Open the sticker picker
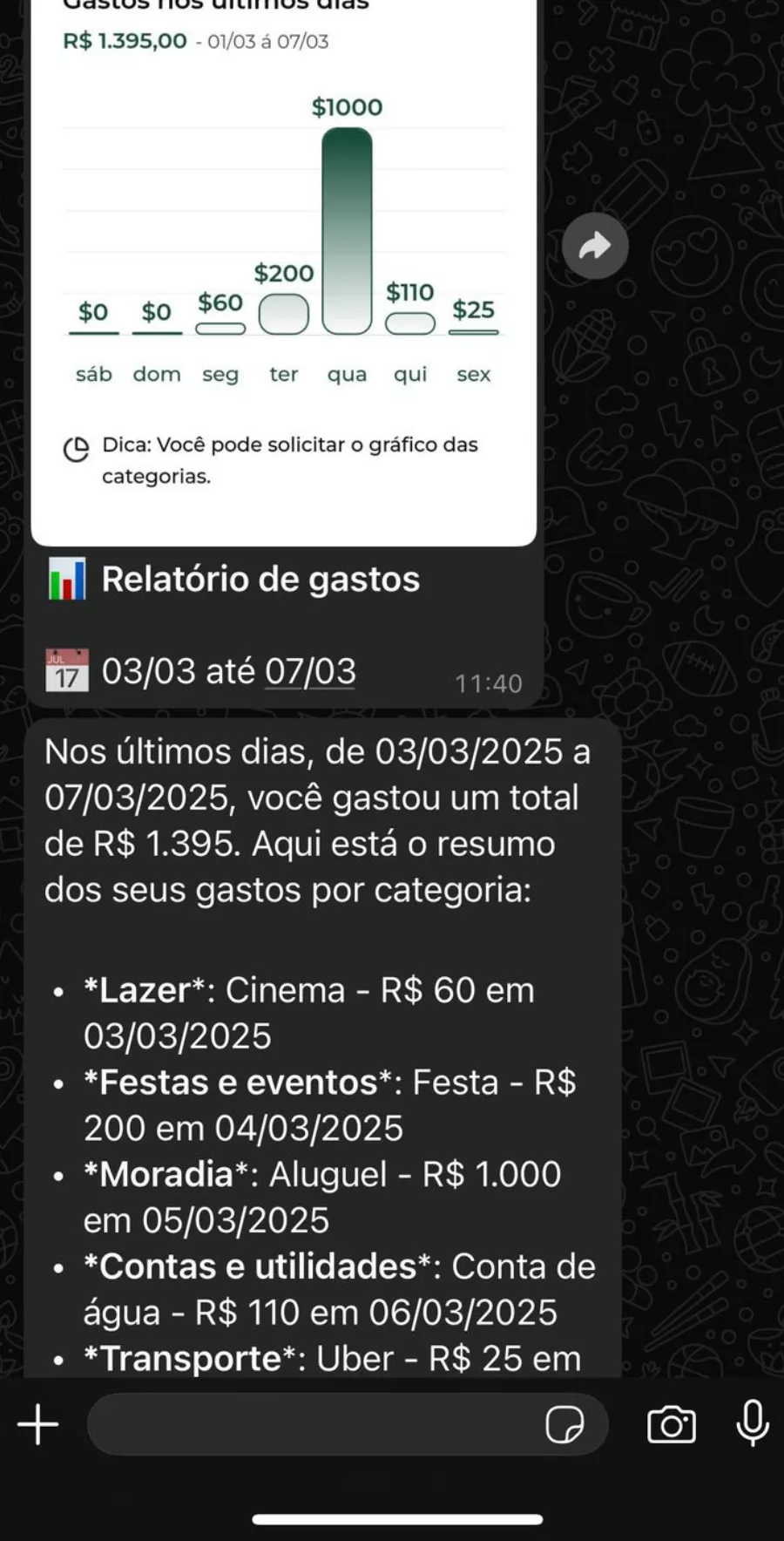784x1541 pixels. (x=564, y=1425)
